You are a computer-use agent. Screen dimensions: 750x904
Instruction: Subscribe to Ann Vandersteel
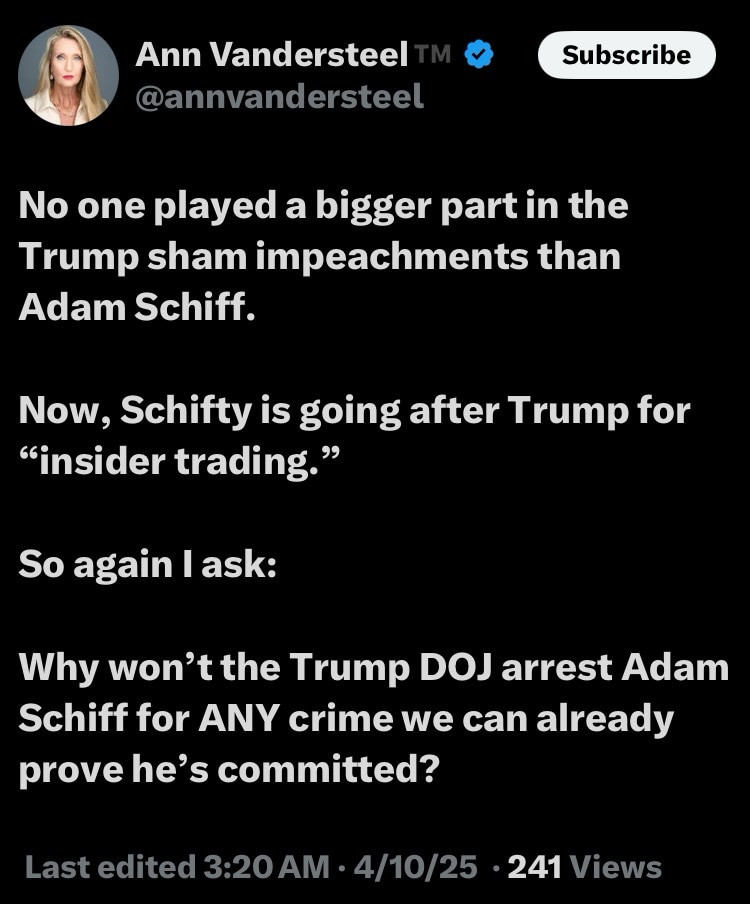point(626,55)
